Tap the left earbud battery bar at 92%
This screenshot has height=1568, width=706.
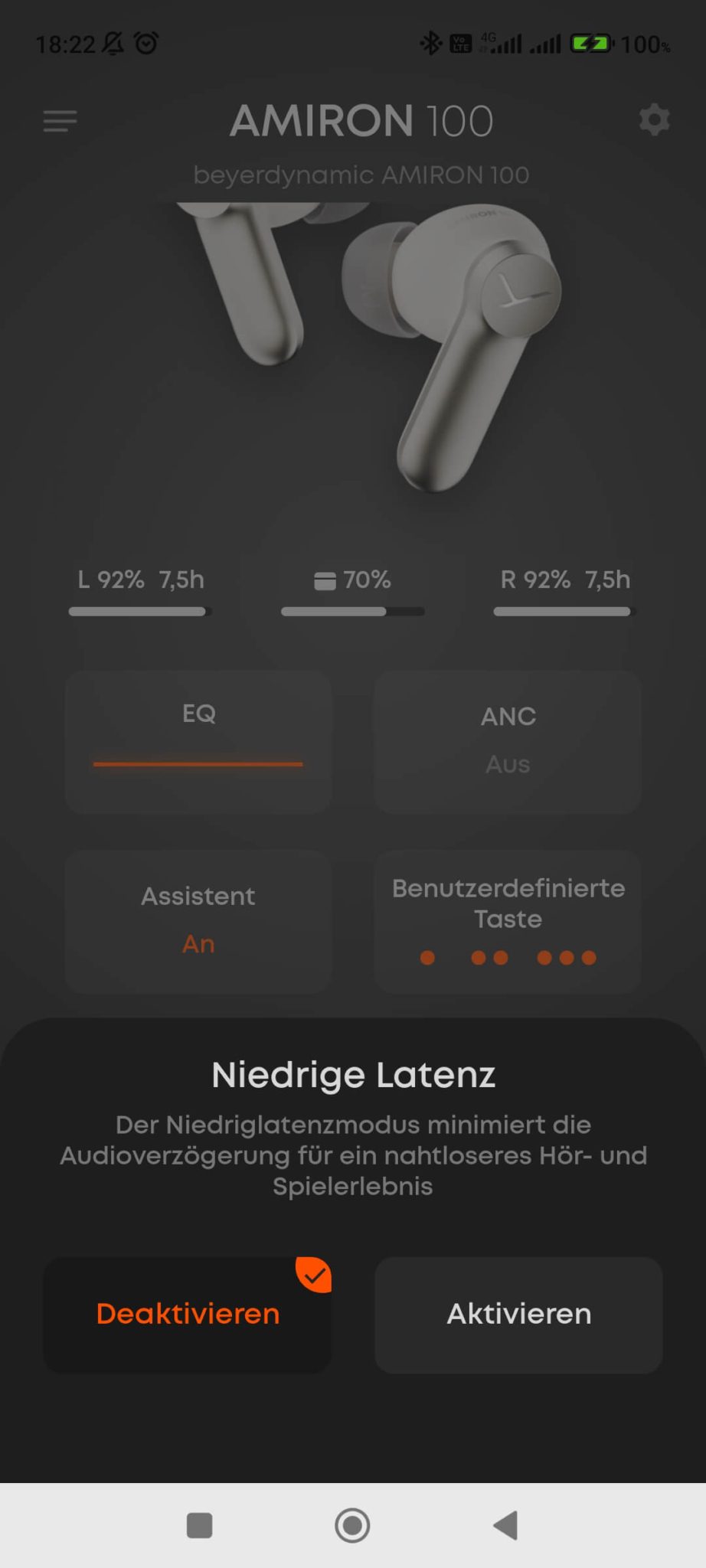click(138, 611)
